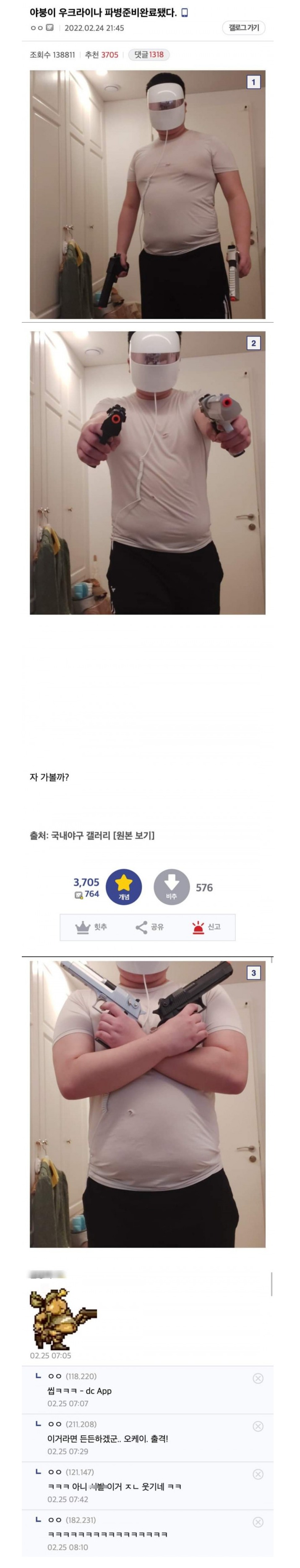This screenshot has height=1568, width=300.
Task: Open the second photo of the post
Action: point(148,473)
